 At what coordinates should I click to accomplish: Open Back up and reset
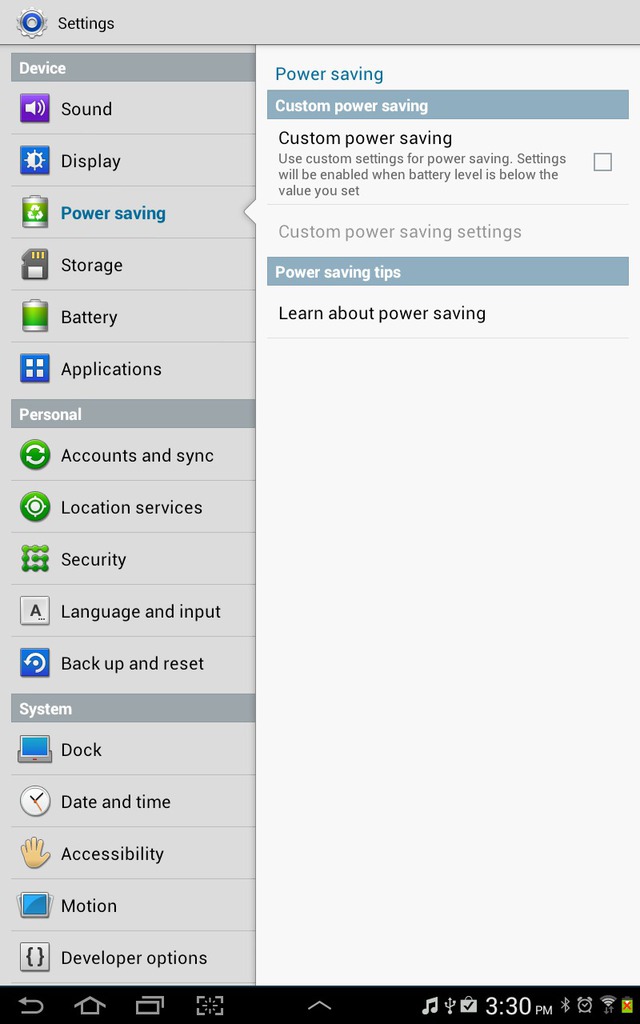click(x=133, y=664)
